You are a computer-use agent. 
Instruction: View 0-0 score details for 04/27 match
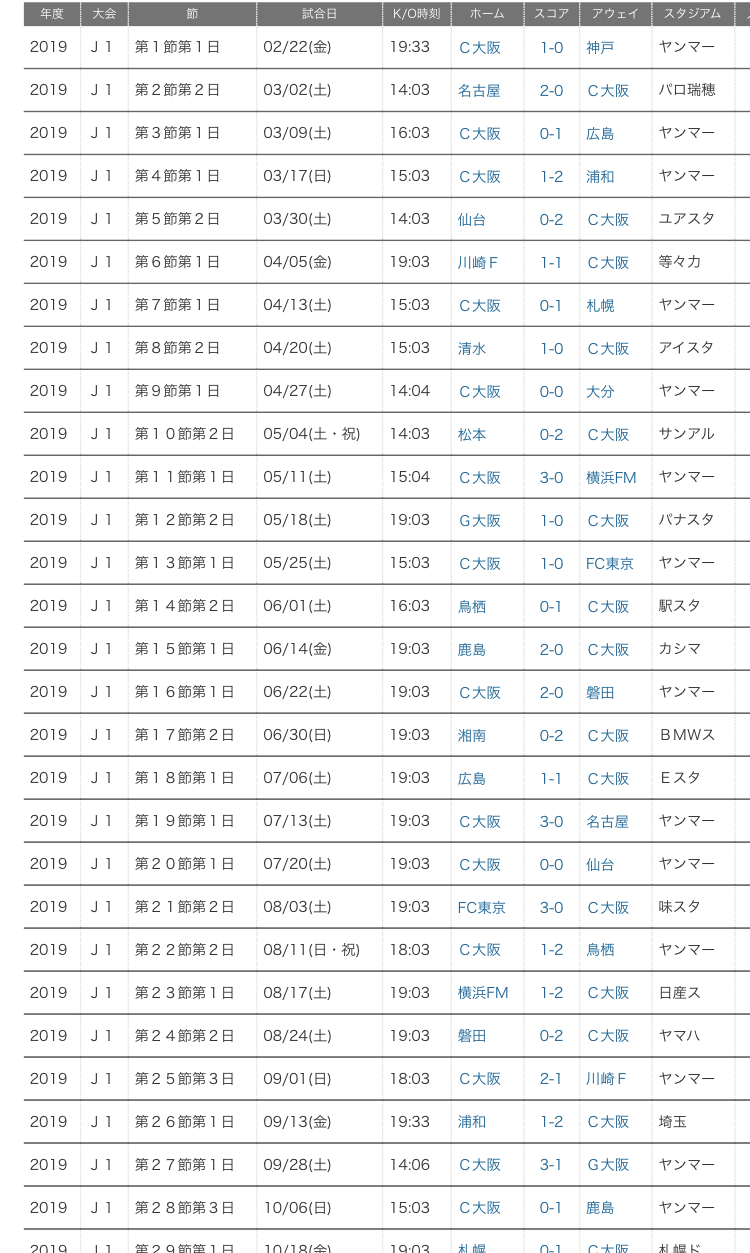pyautogui.click(x=551, y=392)
